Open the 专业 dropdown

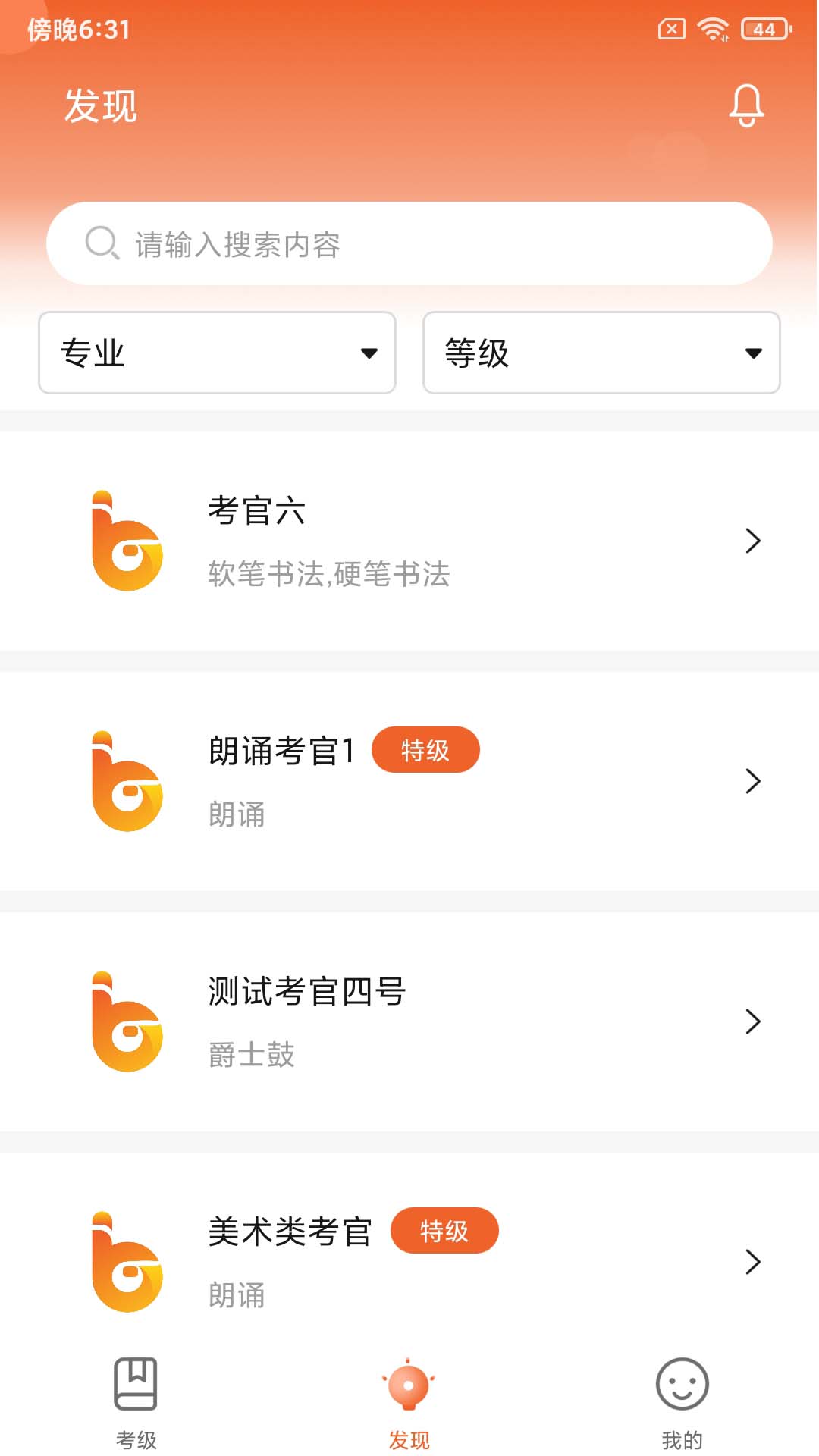pyautogui.click(x=216, y=353)
